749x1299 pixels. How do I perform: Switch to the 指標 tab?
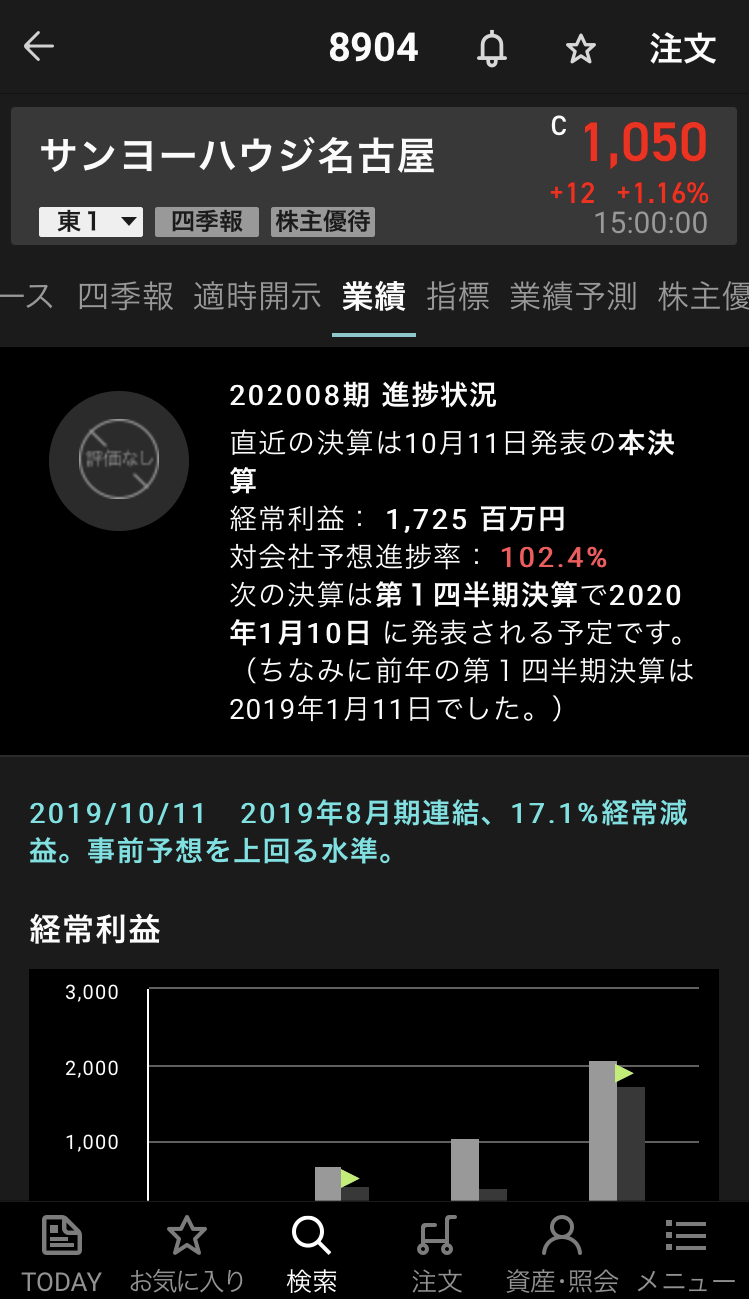pos(458,296)
